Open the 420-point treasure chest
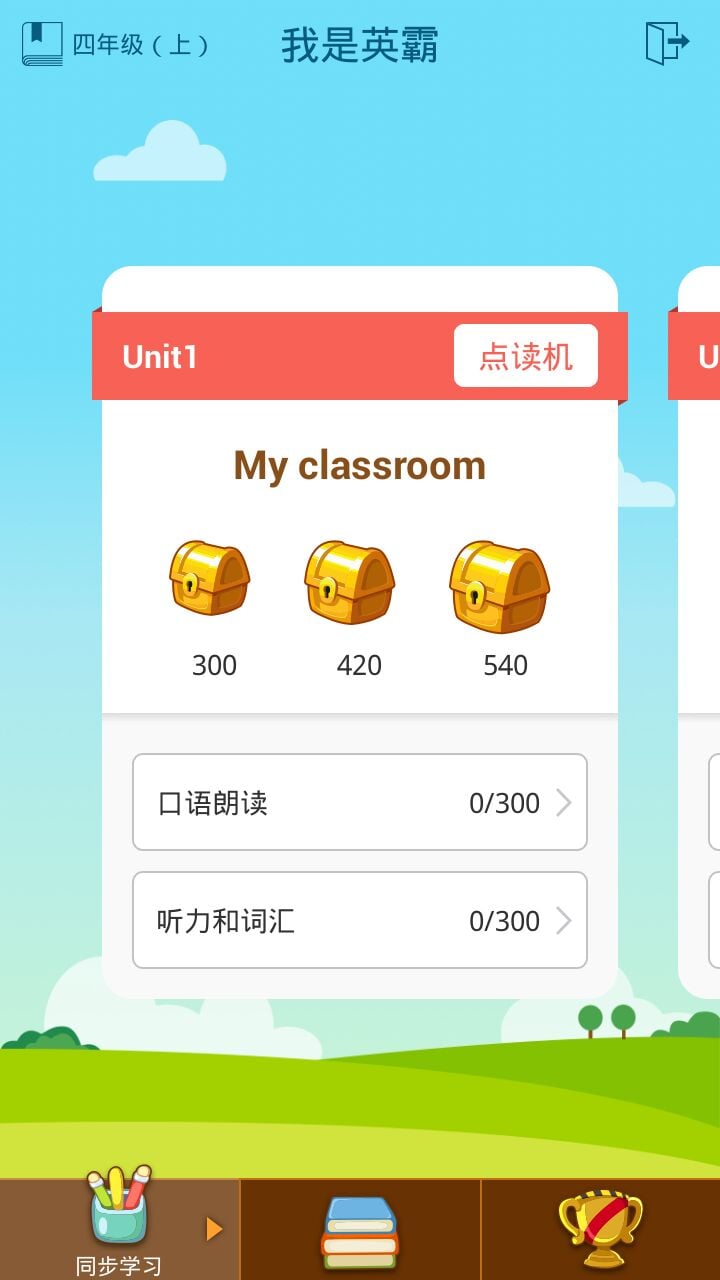Image resolution: width=720 pixels, height=1280 pixels. coord(349,582)
